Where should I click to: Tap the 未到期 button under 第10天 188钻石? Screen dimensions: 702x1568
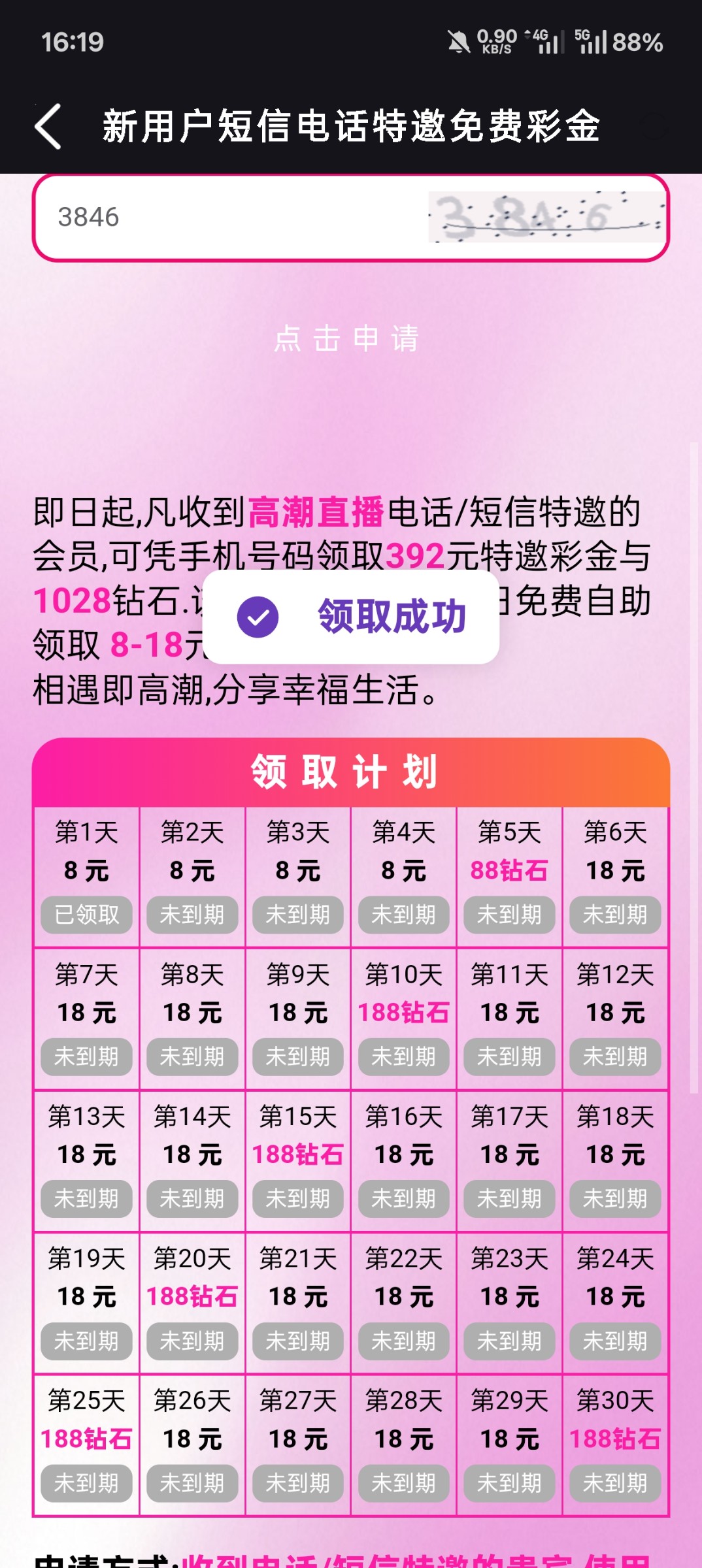point(403,1056)
